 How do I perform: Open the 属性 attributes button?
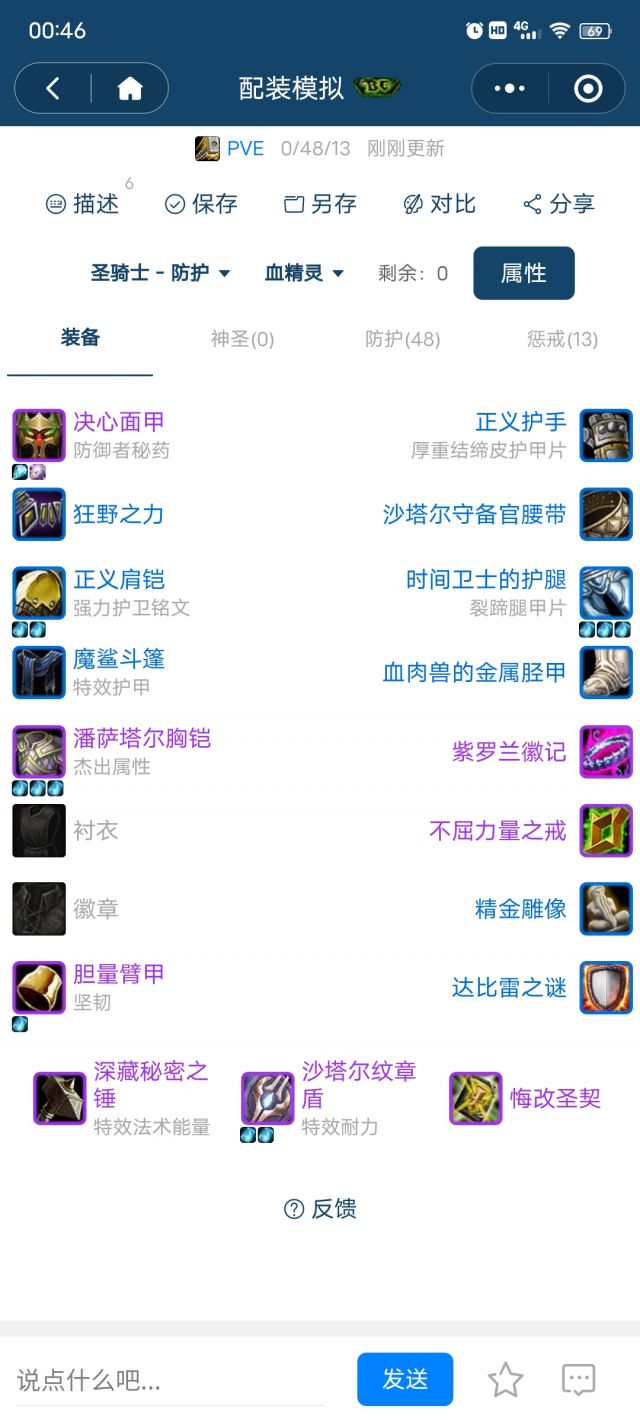(x=523, y=273)
